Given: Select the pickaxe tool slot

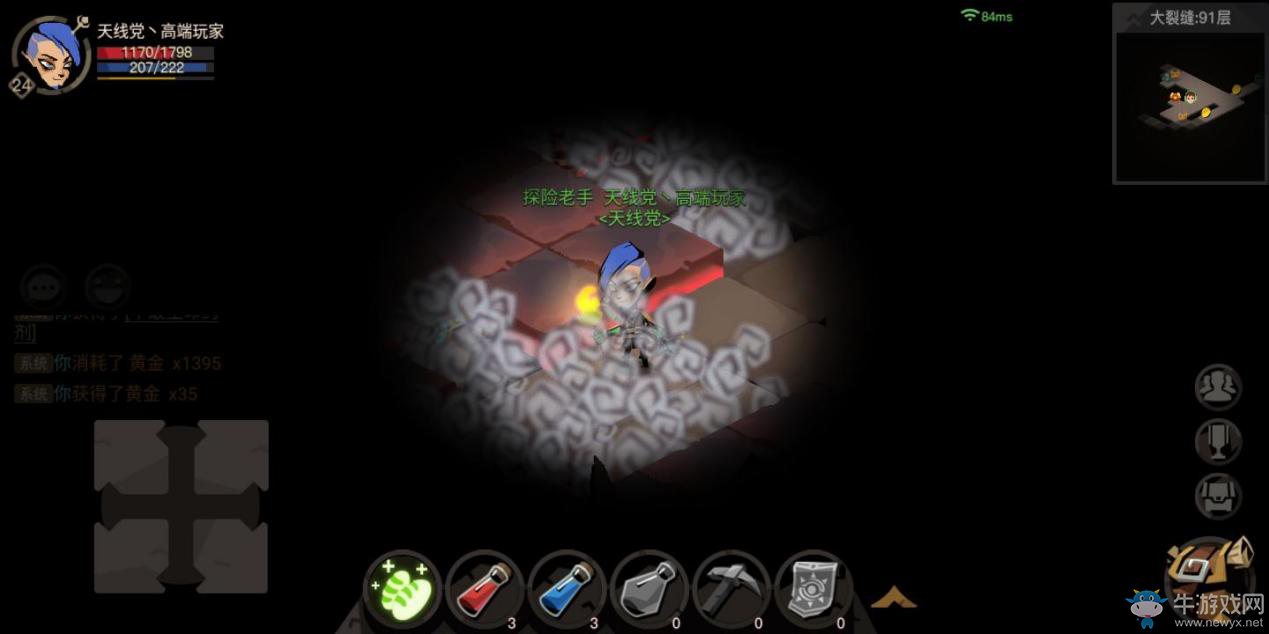Looking at the screenshot, I should [730, 590].
